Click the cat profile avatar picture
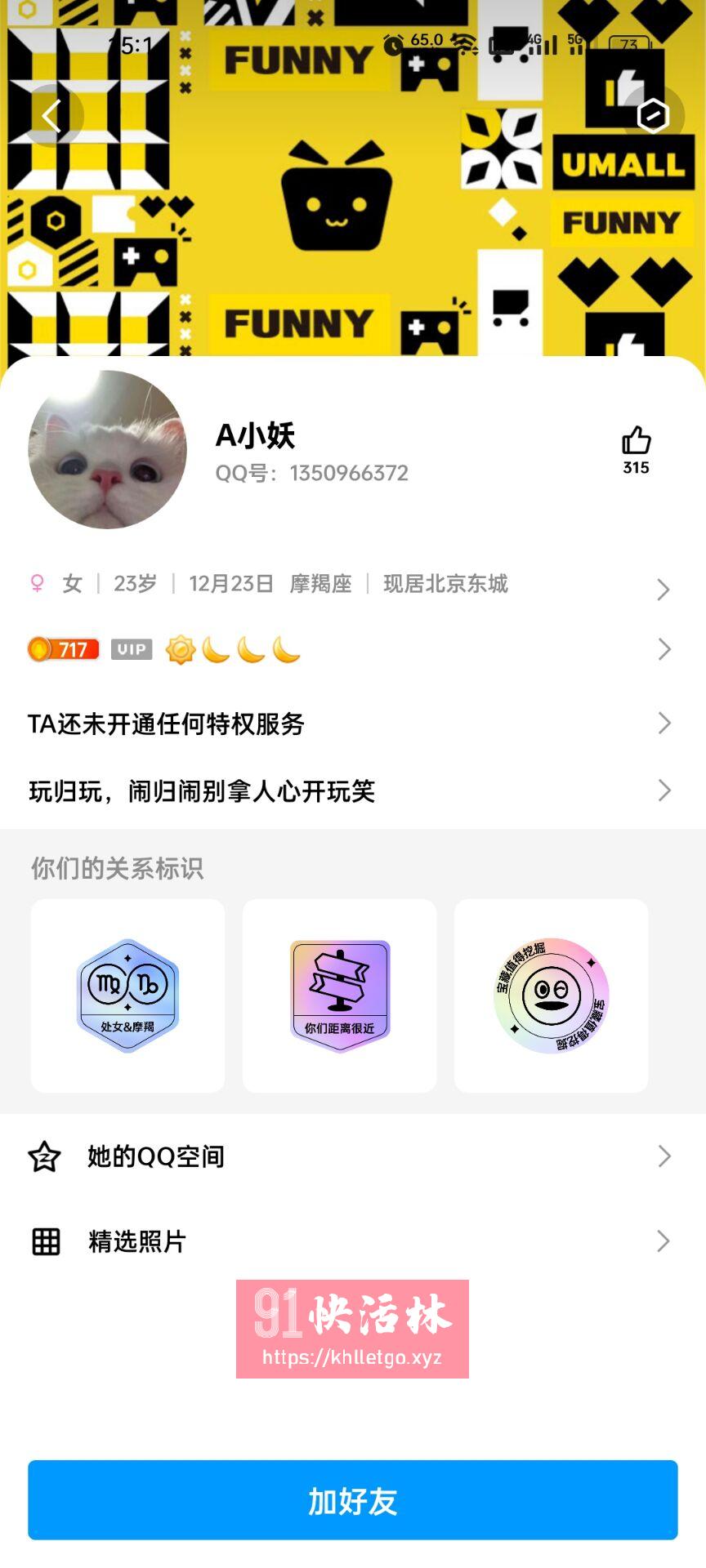Screen dimensions: 706x1568 (x=106, y=450)
